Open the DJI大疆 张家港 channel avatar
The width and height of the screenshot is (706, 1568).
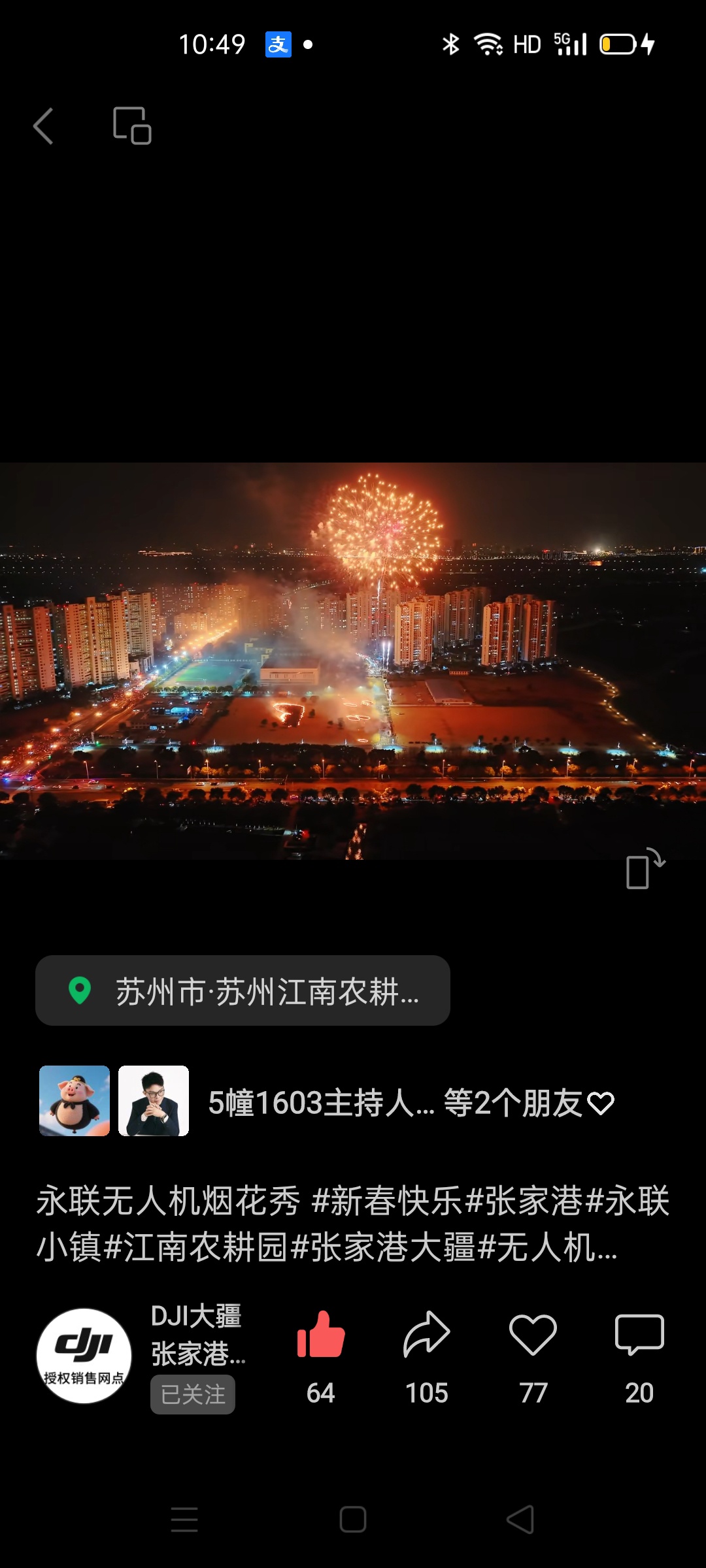[x=84, y=1356]
